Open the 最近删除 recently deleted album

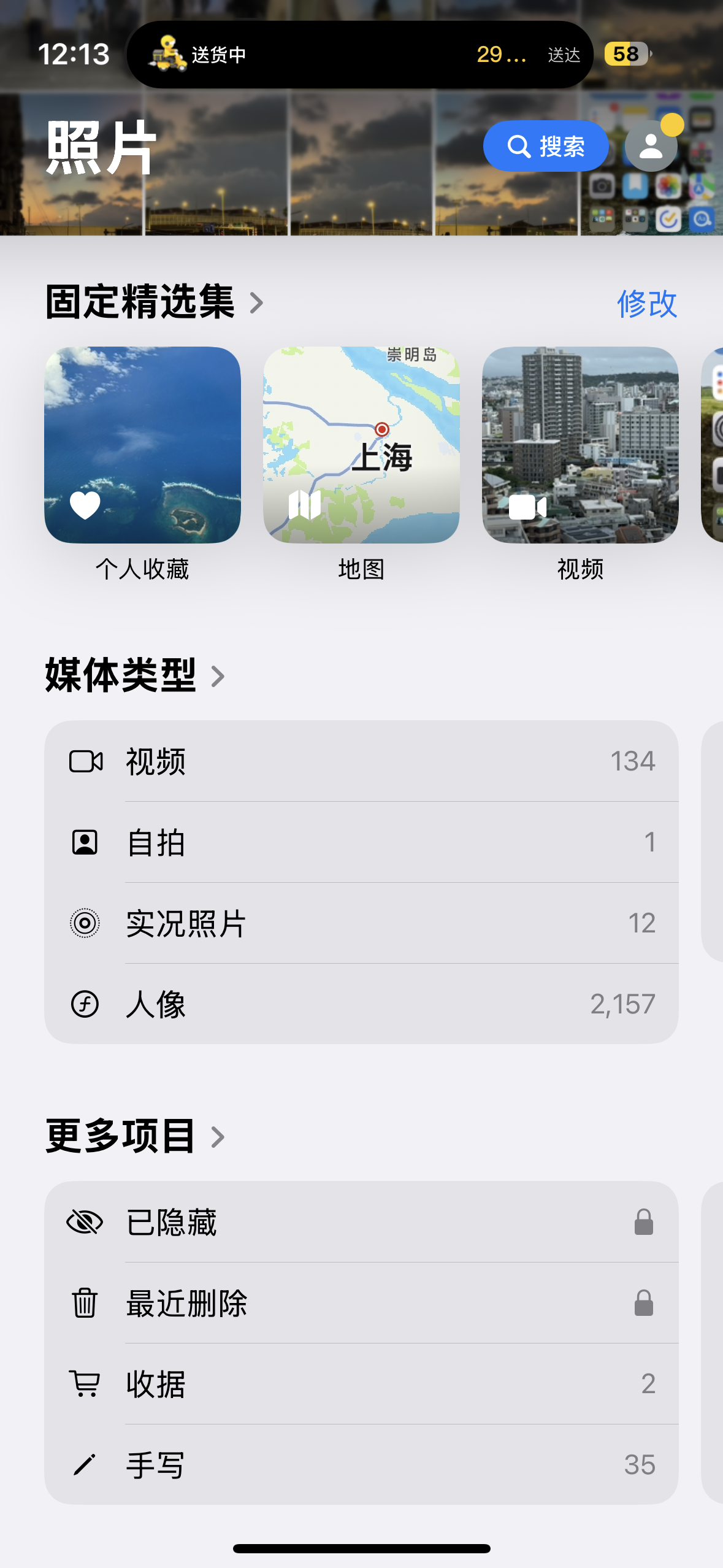(361, 1303)
